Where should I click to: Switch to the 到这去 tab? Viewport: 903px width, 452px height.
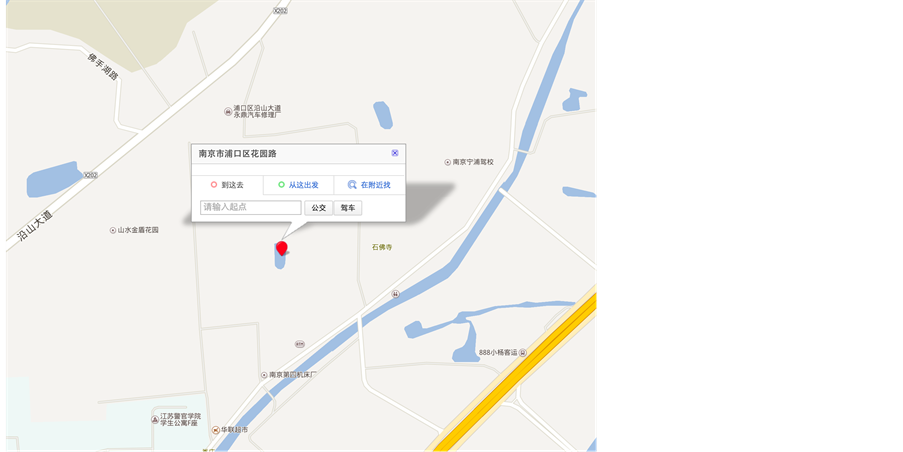[x=227, y=185]
